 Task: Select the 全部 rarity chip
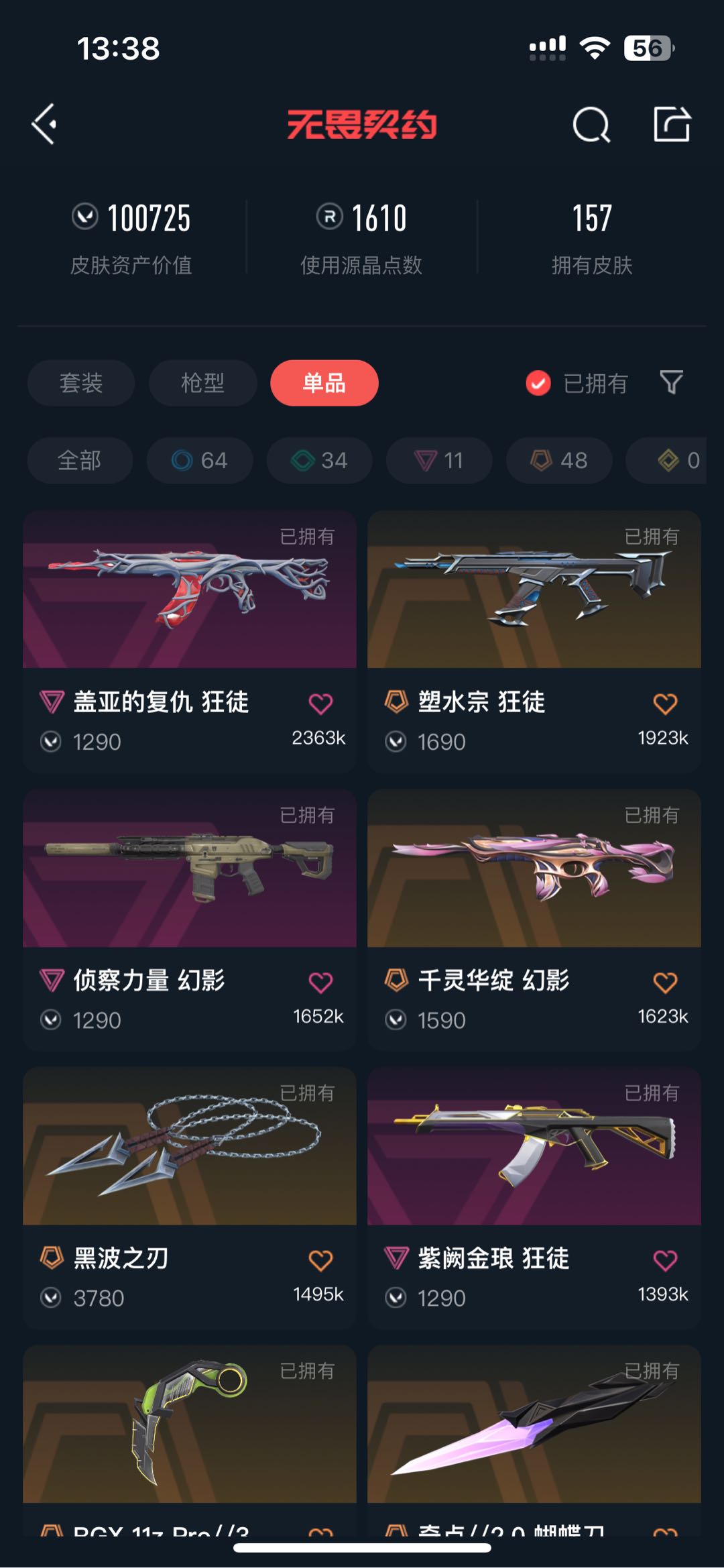[x=80, y=461]
